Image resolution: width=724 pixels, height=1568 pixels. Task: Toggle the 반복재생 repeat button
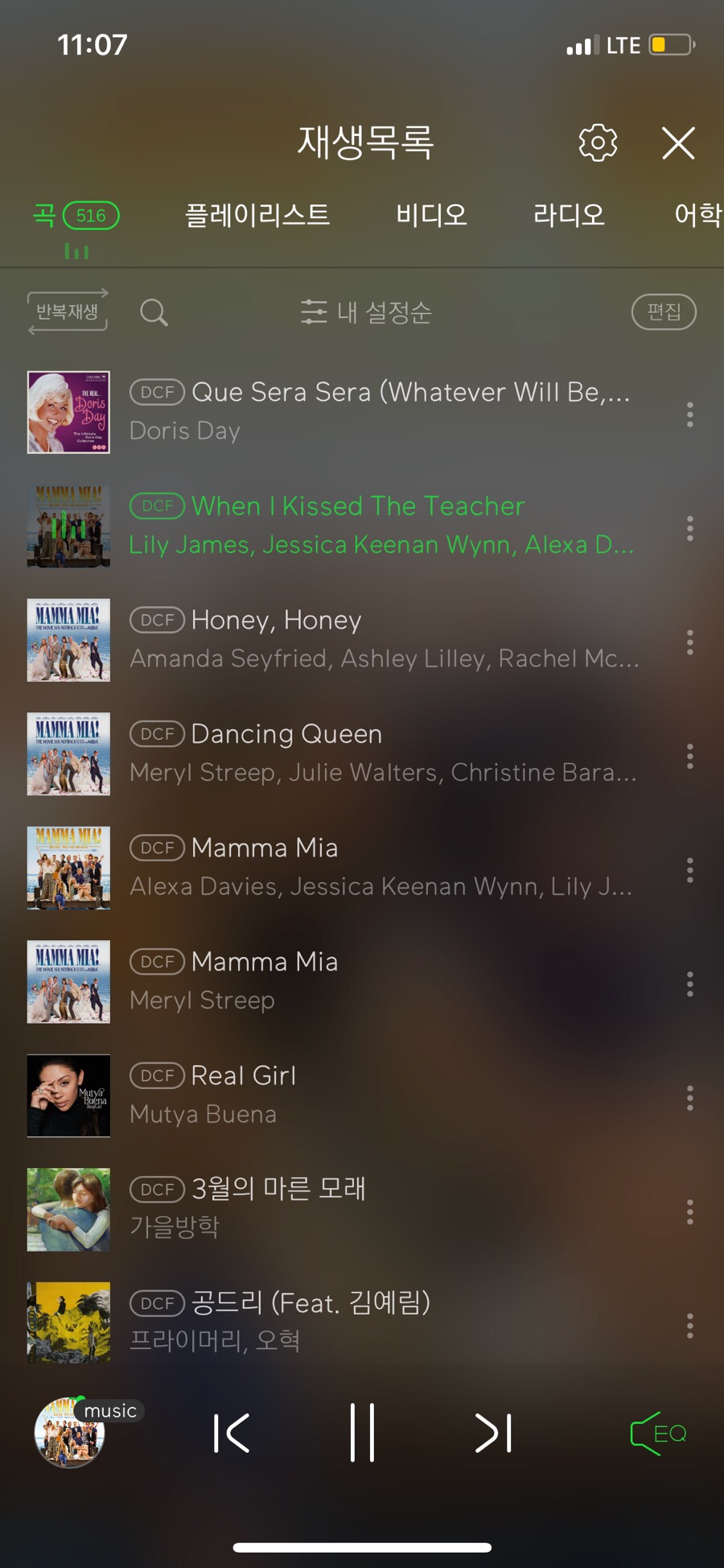click(68, 312)
